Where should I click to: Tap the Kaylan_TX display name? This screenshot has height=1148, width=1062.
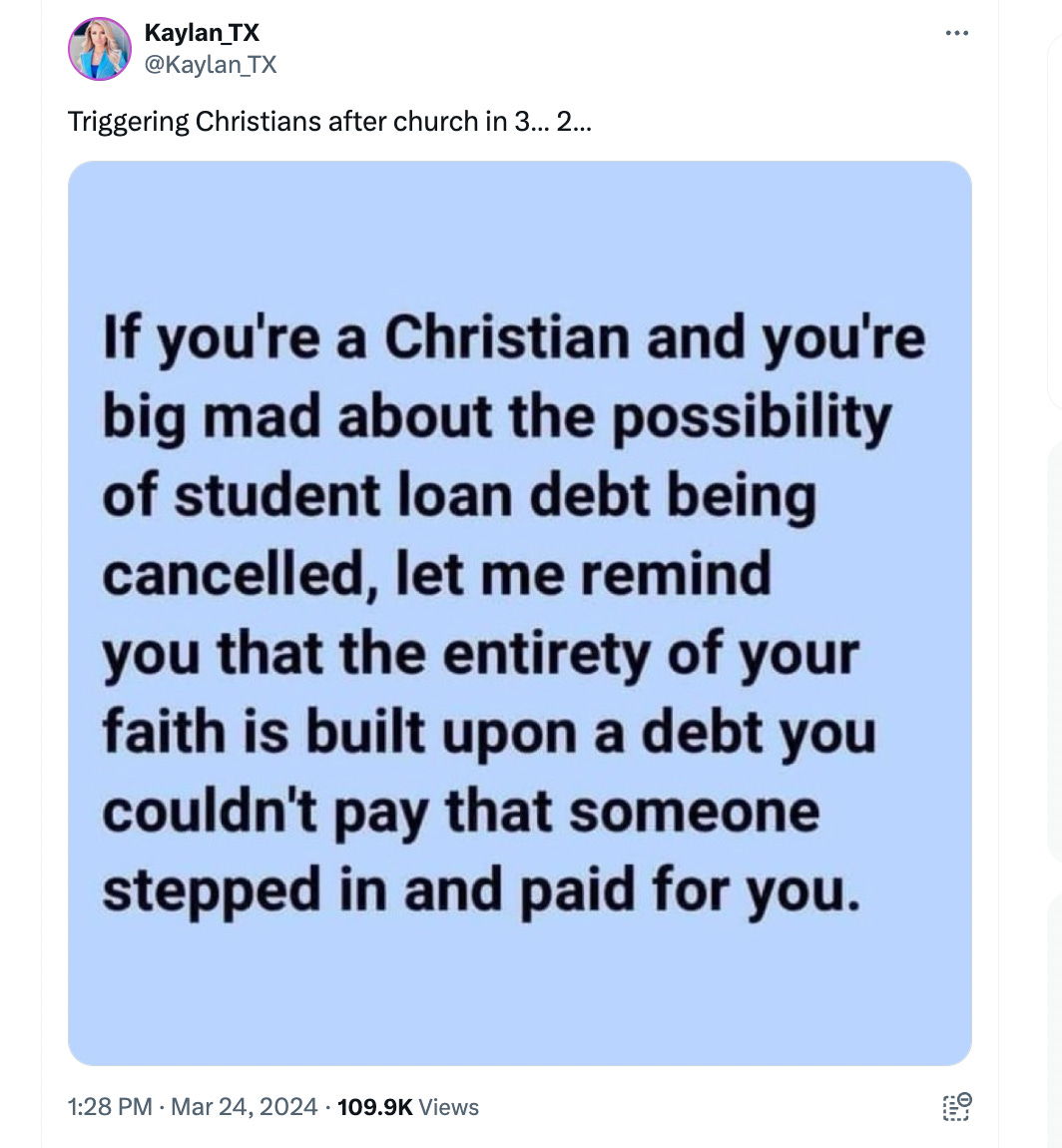point(202,33)
